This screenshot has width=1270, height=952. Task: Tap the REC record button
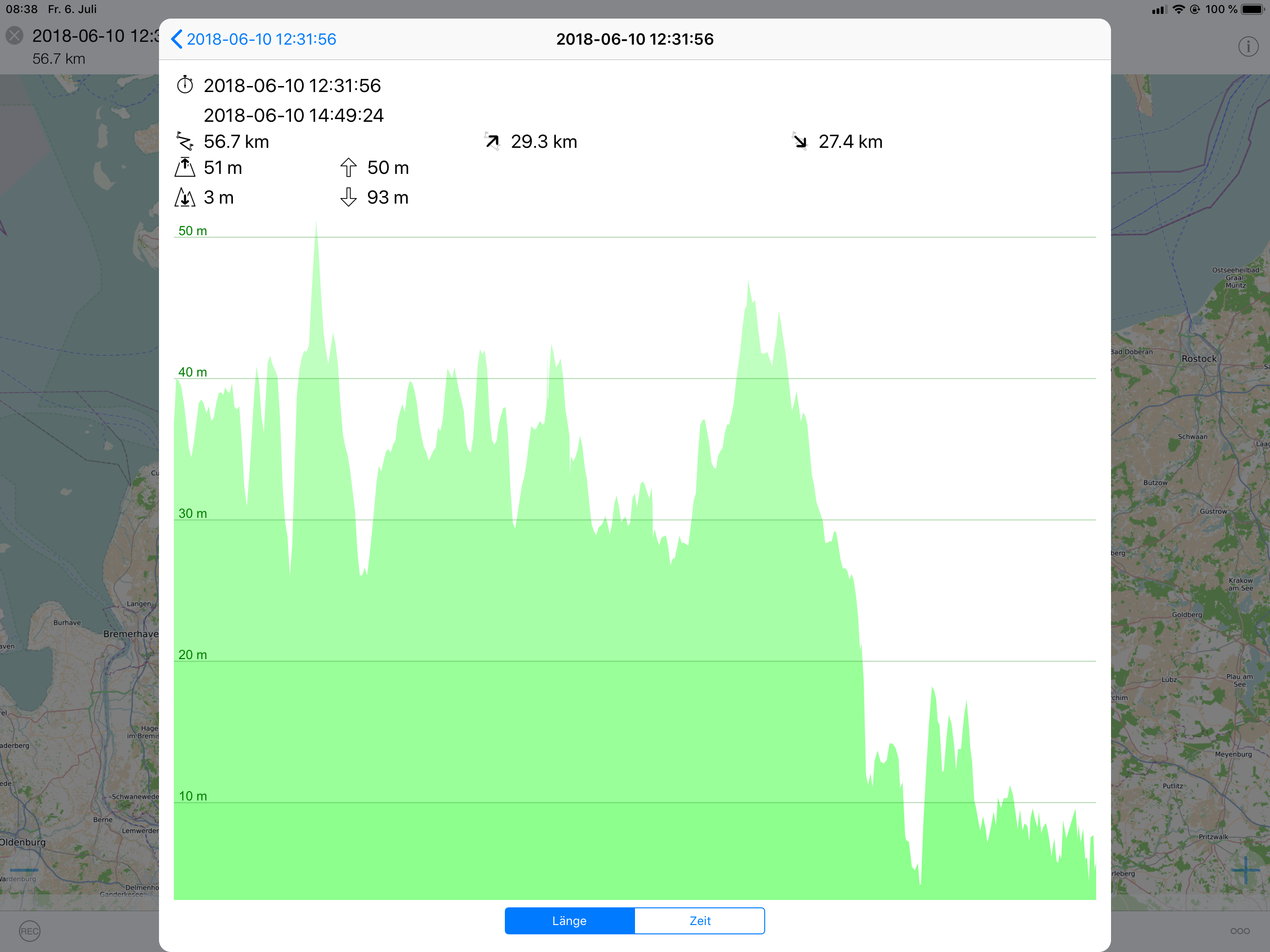[29, 931]
